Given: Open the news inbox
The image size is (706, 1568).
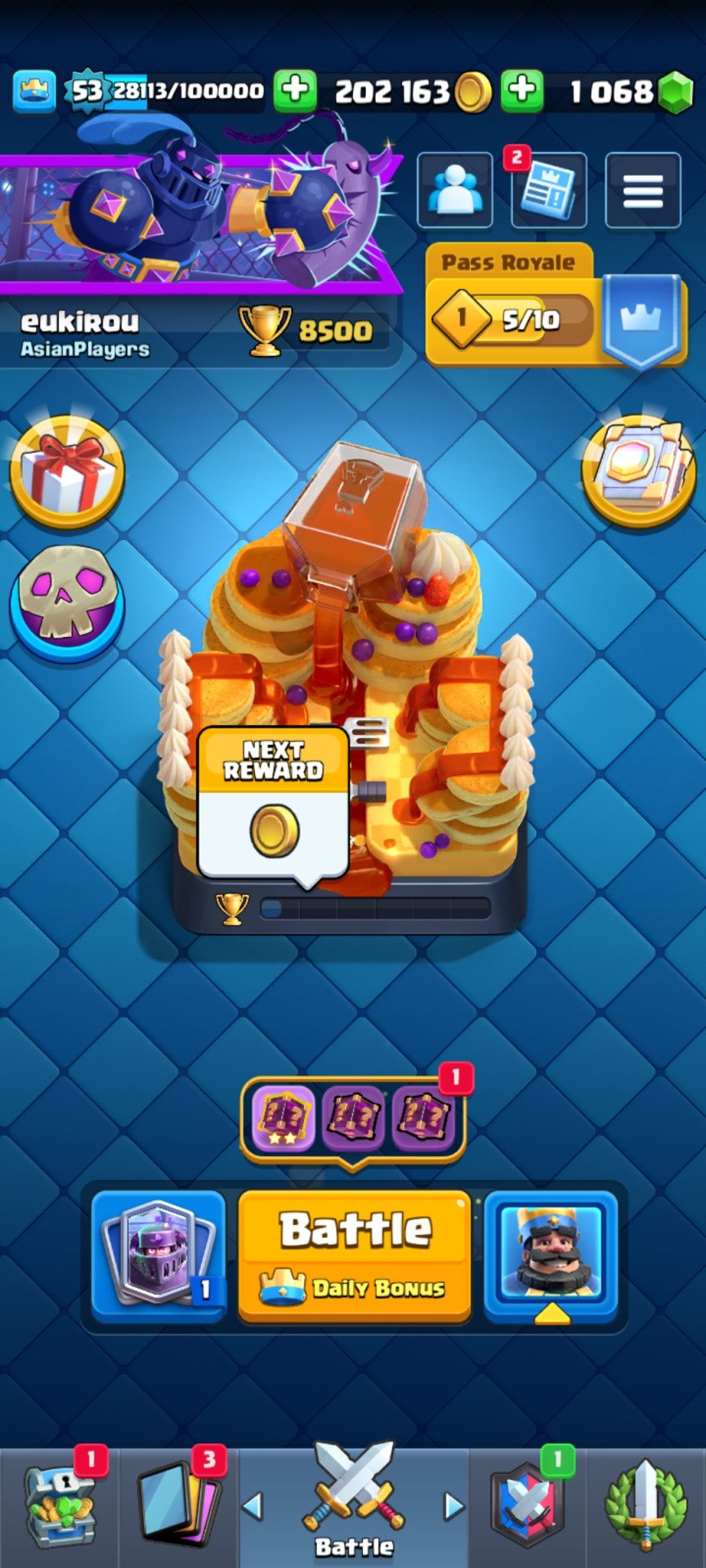Looking at the screenshot, I should pos(548,190).
